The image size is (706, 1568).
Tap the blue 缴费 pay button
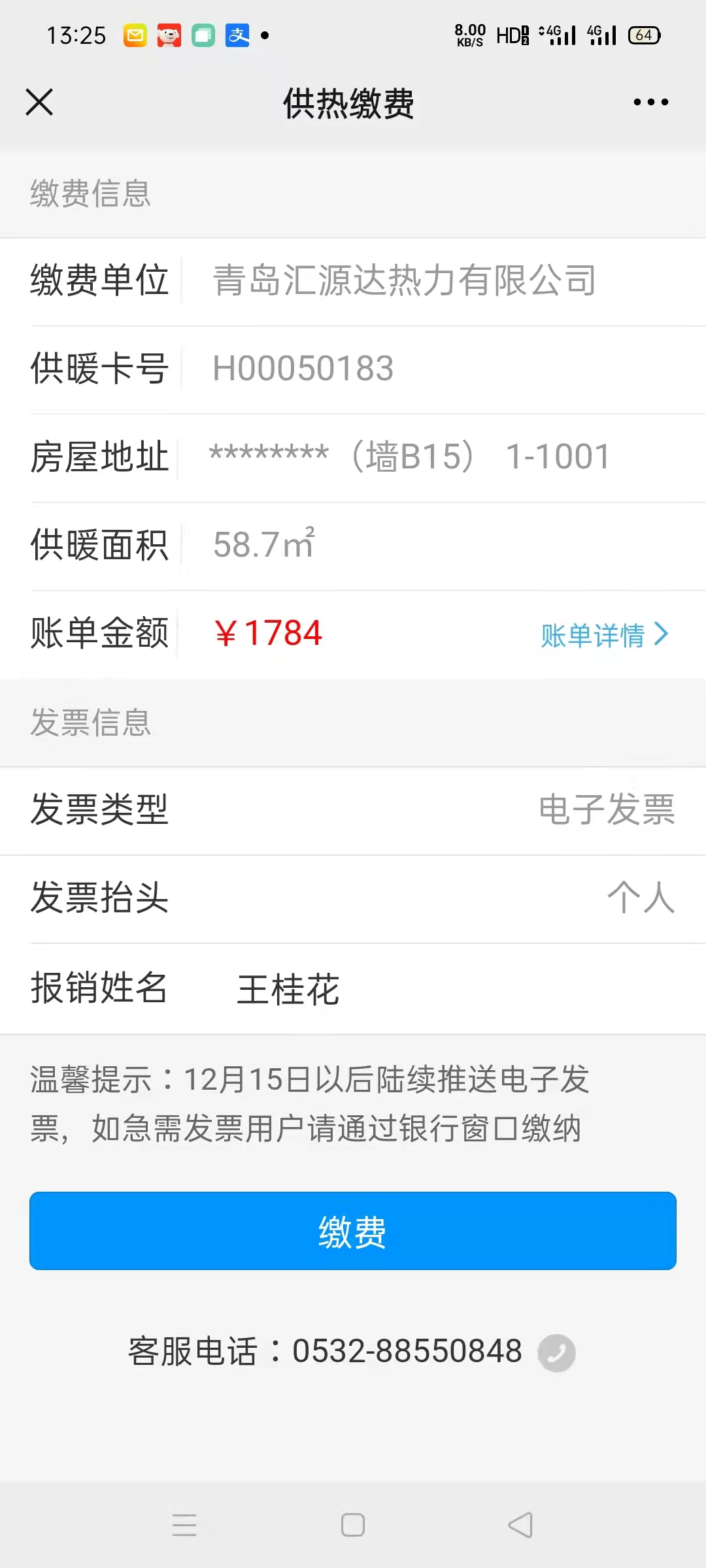coord(353,1231)
